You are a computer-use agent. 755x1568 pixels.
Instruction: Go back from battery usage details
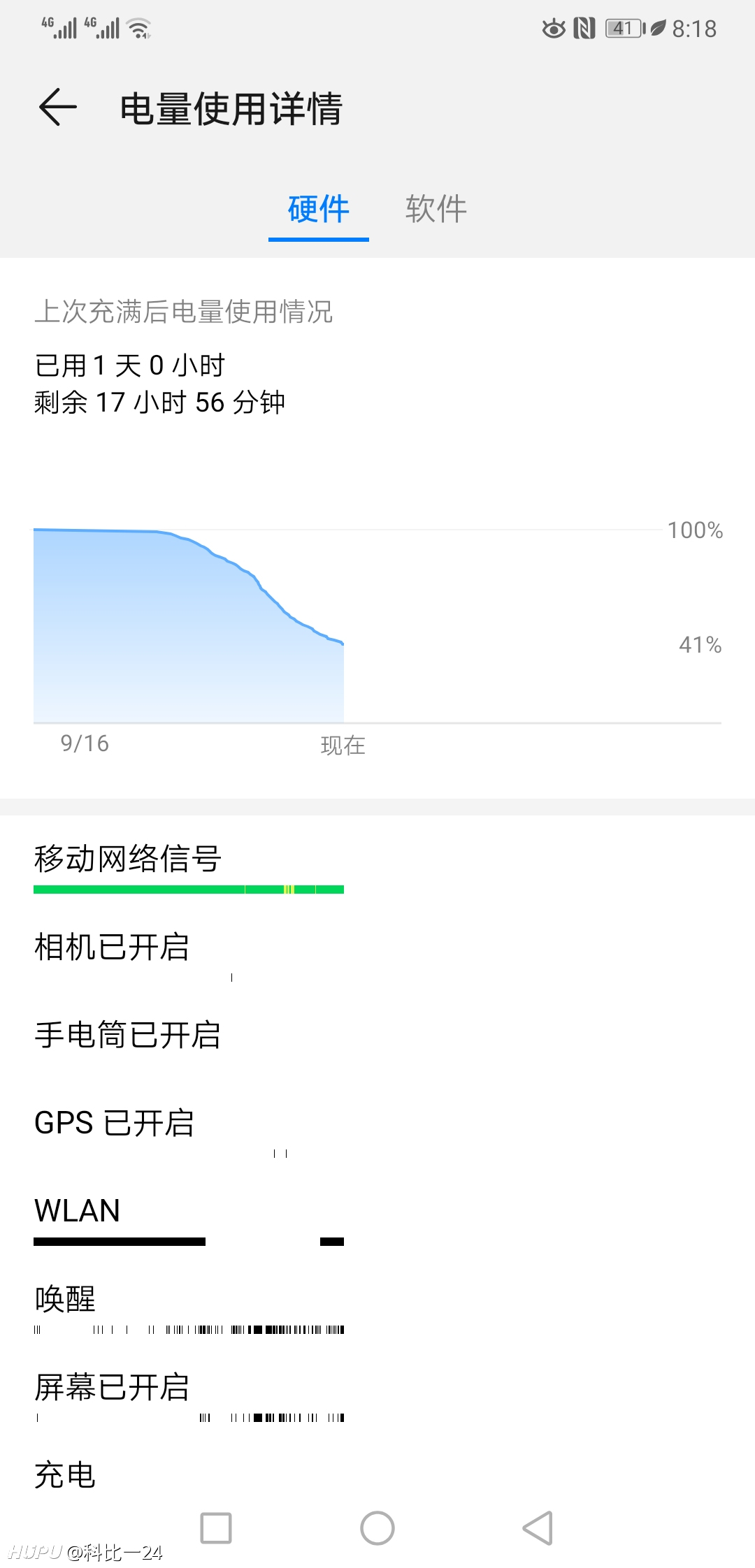point(57,108)
